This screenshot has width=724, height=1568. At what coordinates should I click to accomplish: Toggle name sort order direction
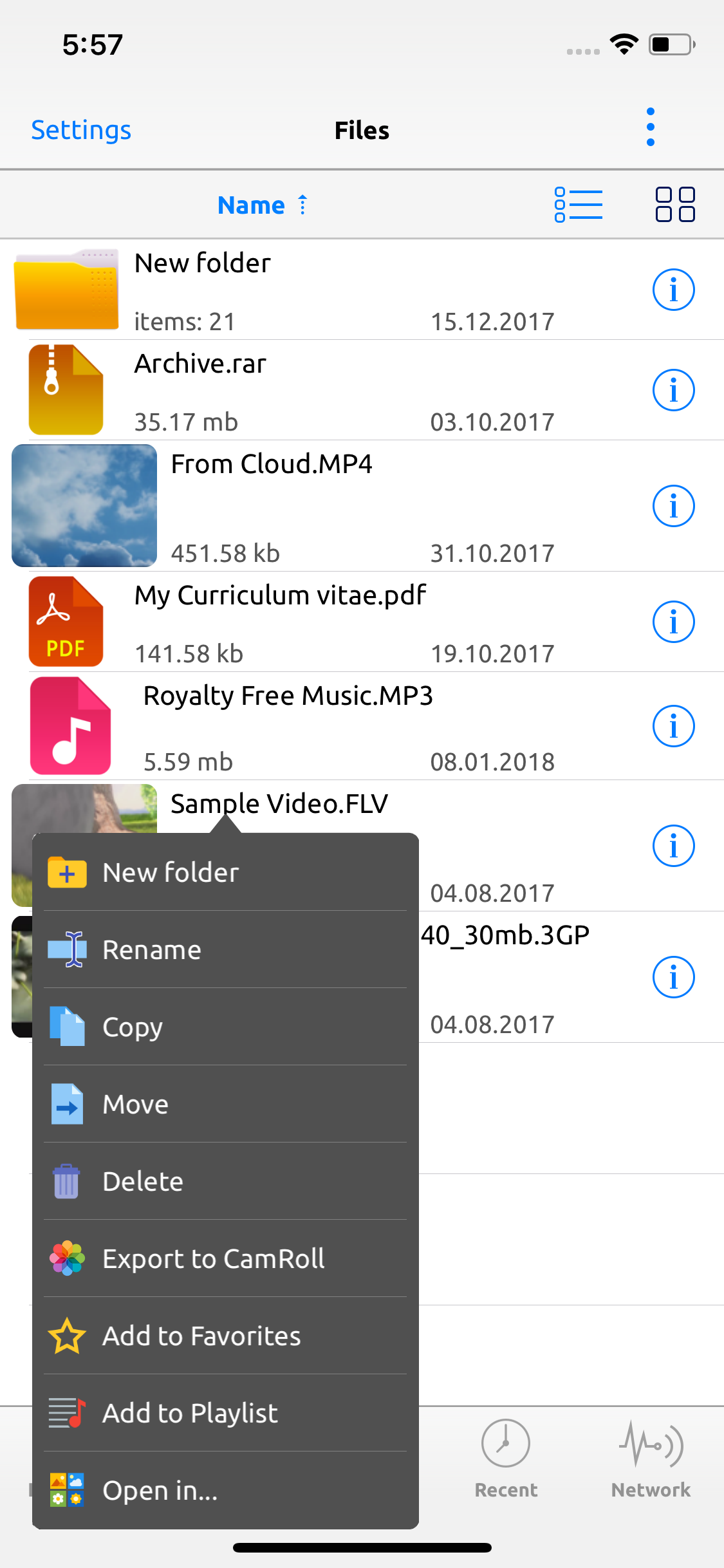coord(302,205)
